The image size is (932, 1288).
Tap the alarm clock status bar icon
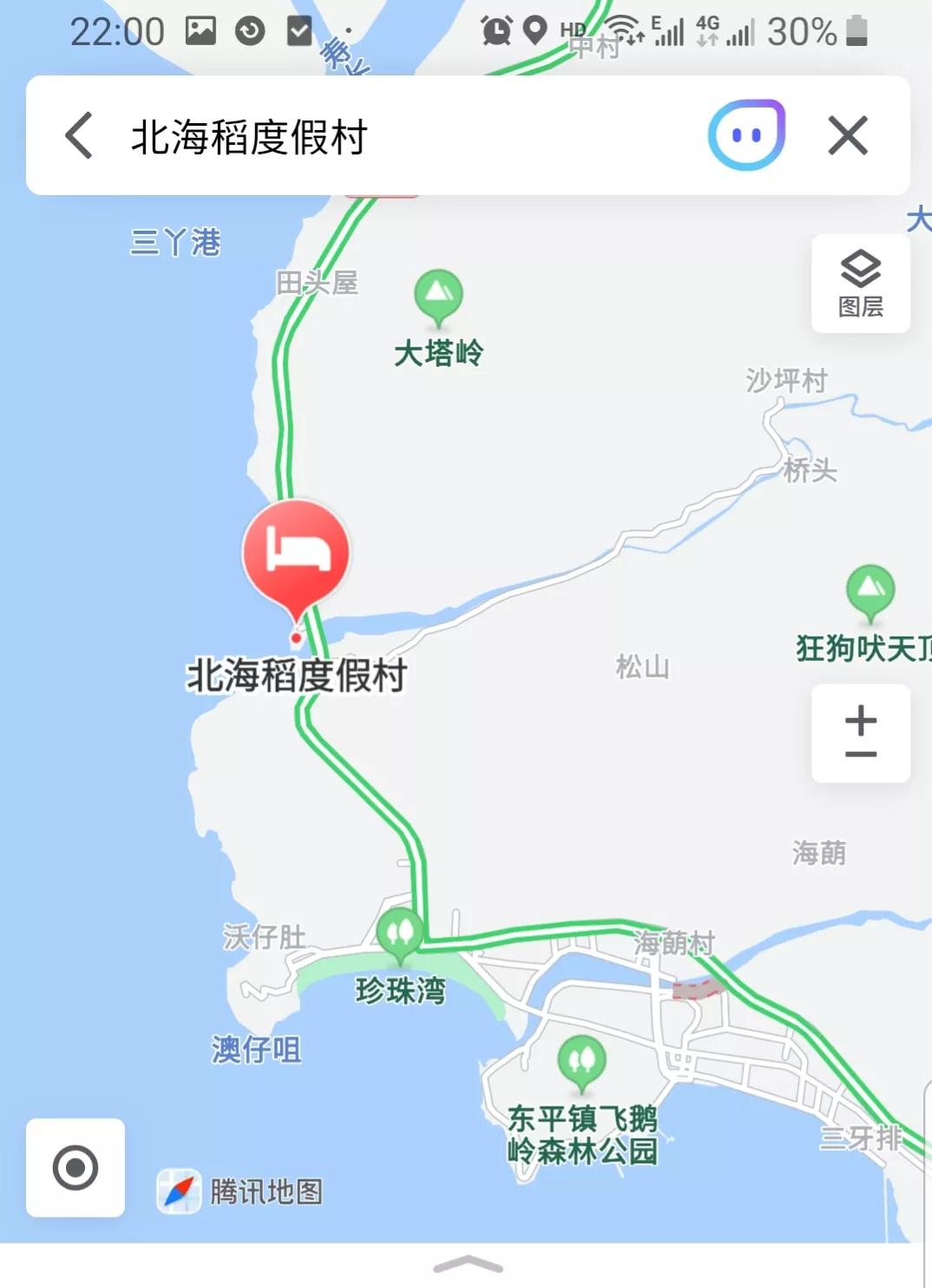496,29
